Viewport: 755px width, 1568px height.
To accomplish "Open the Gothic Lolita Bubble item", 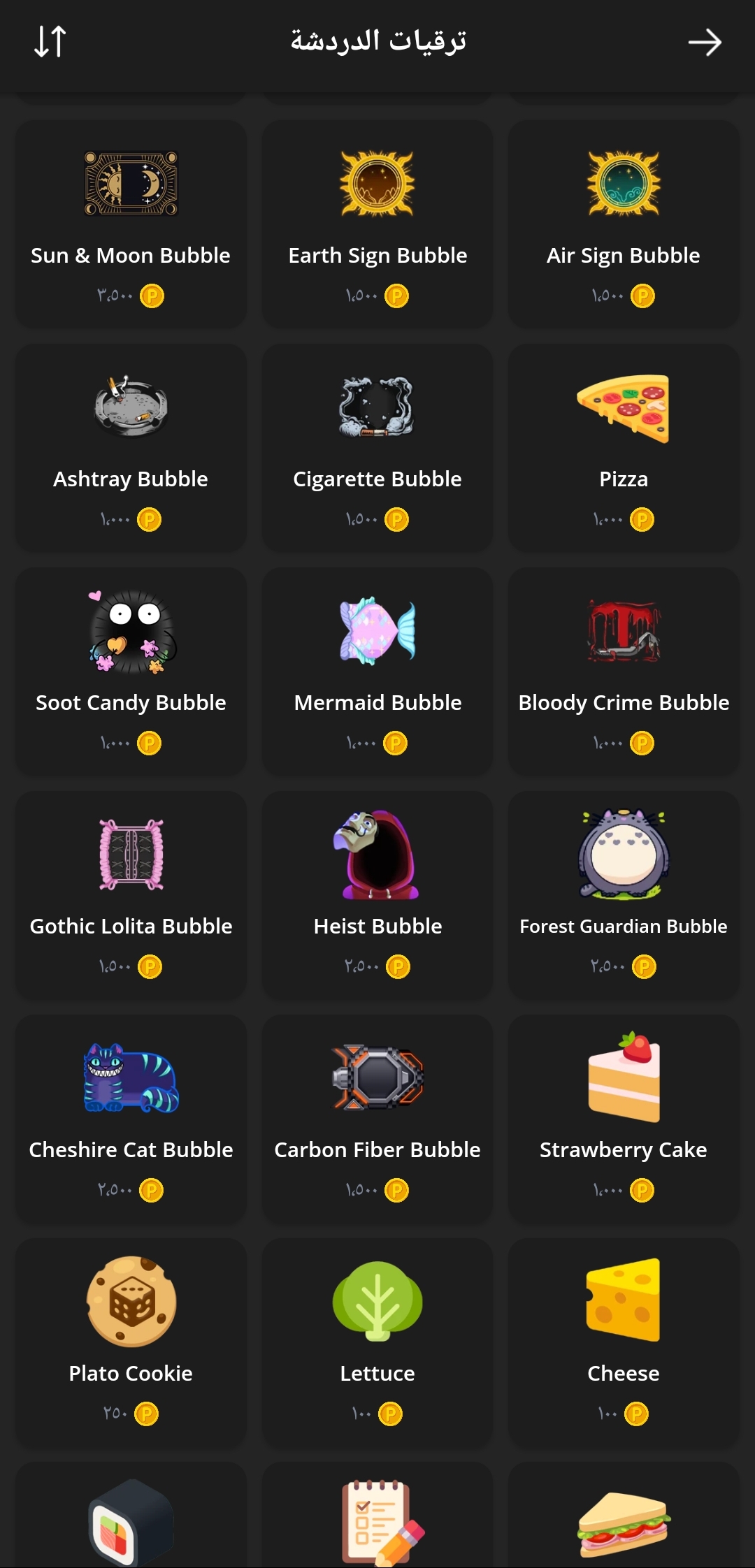I will [131, 894].
